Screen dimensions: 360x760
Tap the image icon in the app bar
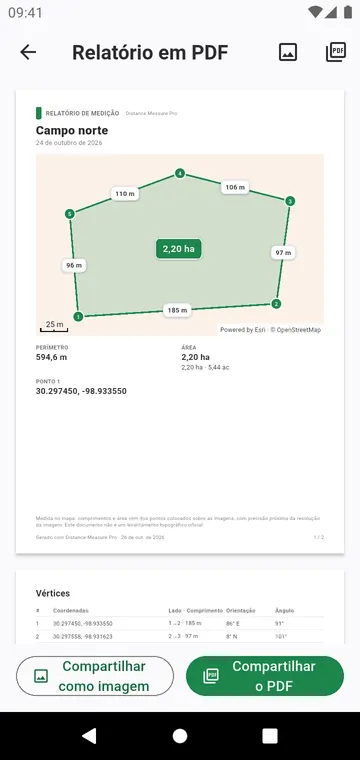(x=288, y=52)
